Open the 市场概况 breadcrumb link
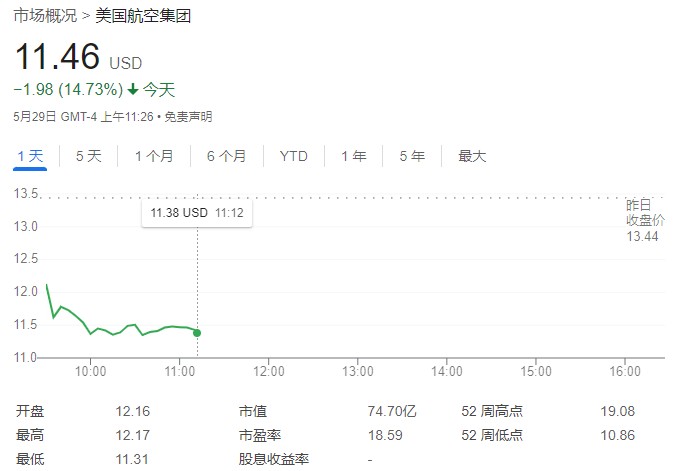The height and width of the screenshot is (471, 681). tap(45, 15)
